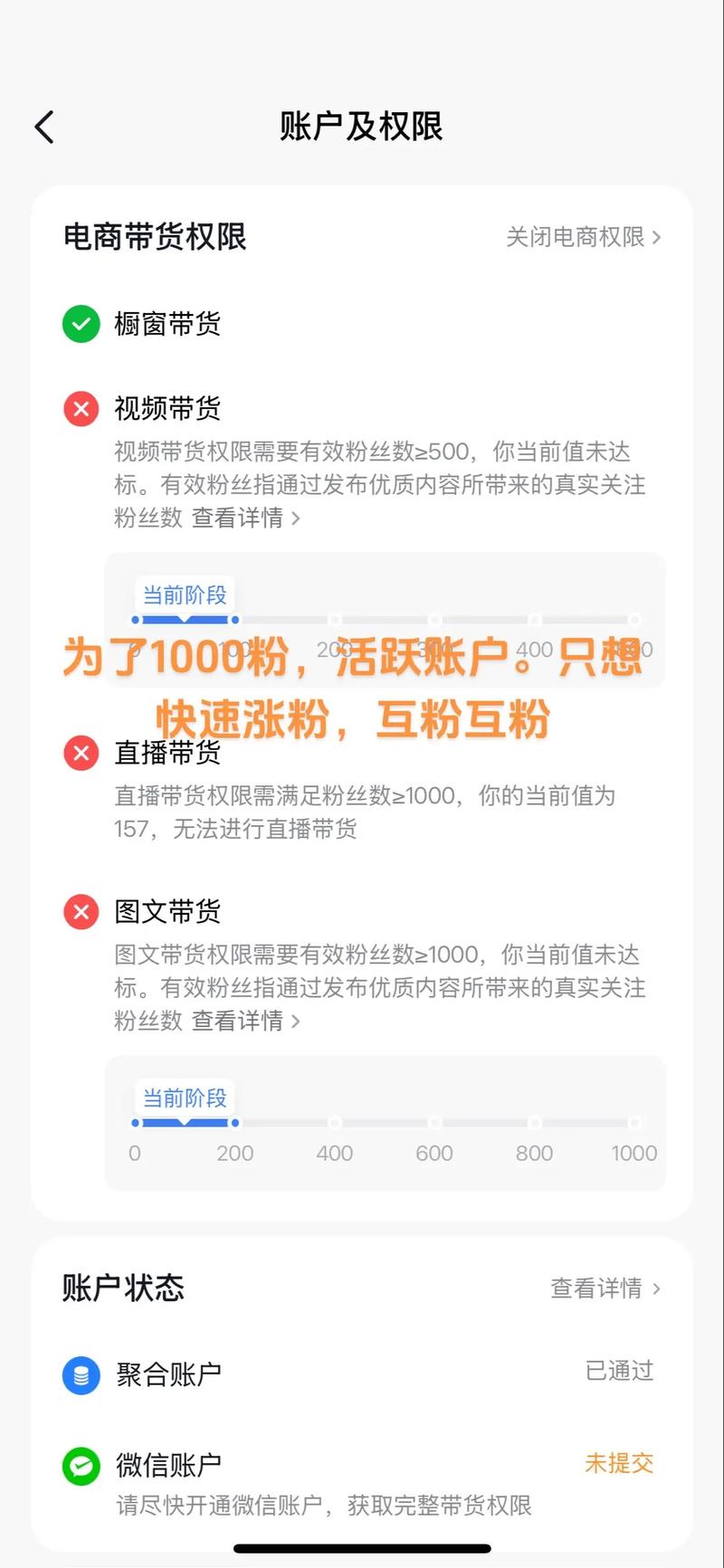The image size is (724, 1568).
Task: Open the 账户及权限 page title
Action: click(x=361, y=127)
